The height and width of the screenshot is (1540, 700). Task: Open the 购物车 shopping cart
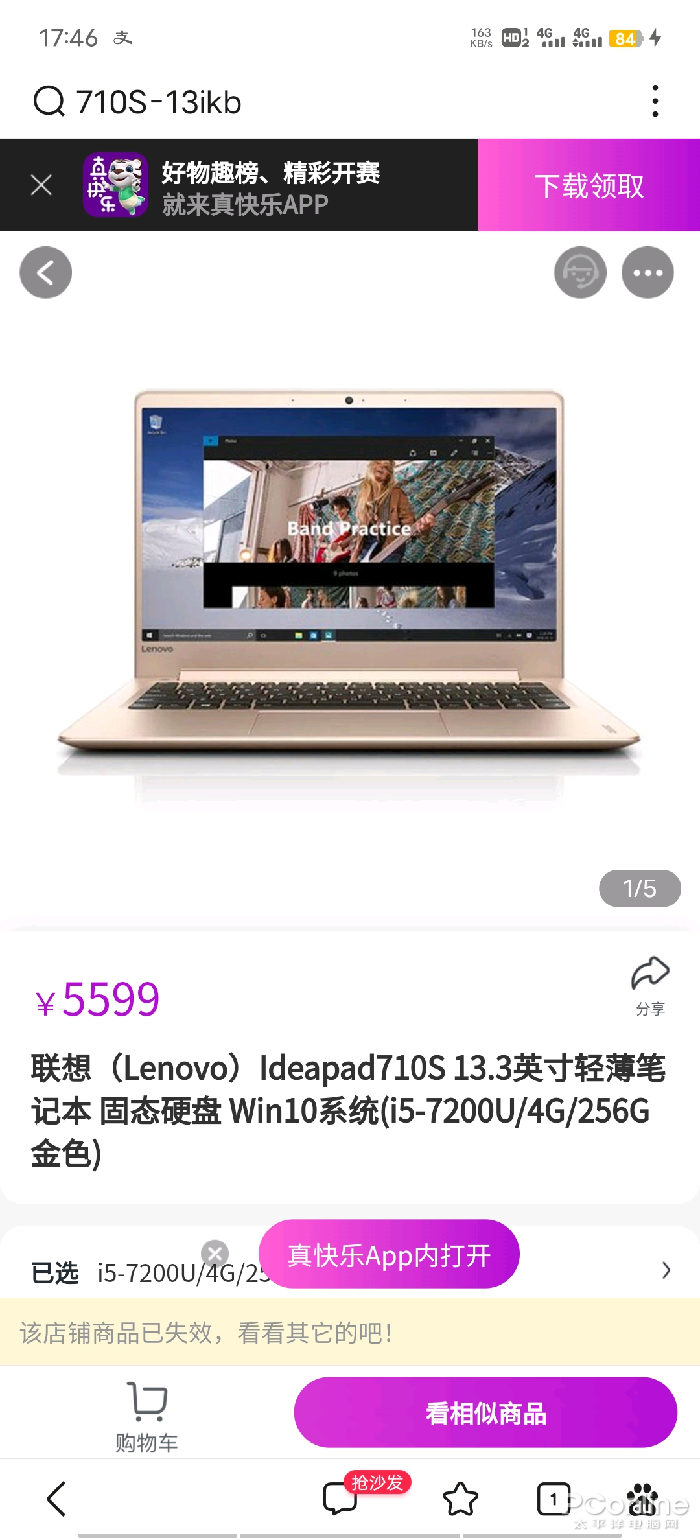[147, 1414]
